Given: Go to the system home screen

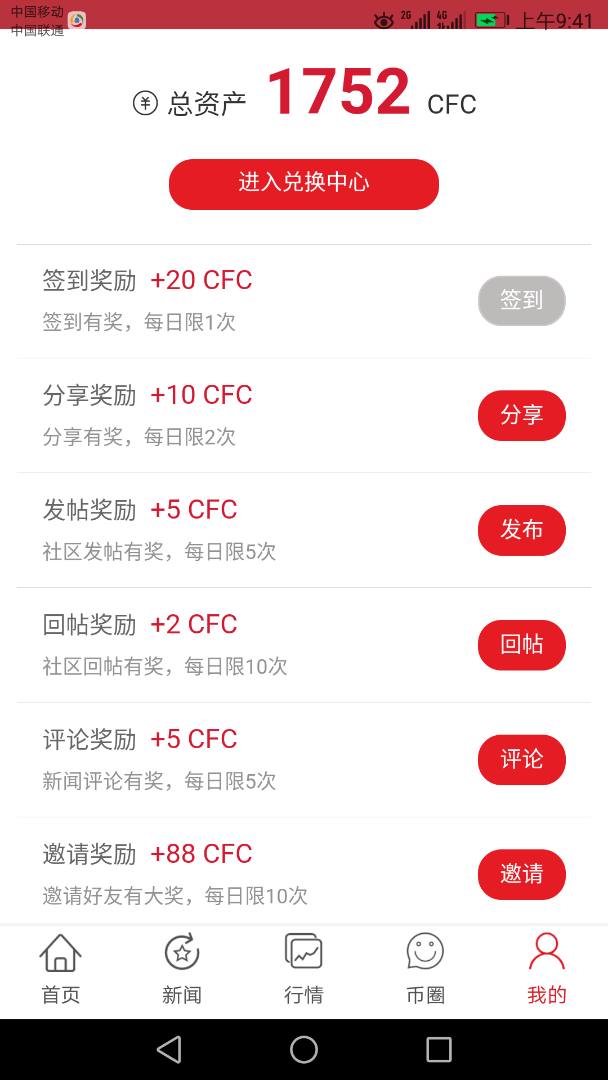Looking at the screenshot, I should click(304, 1049).
